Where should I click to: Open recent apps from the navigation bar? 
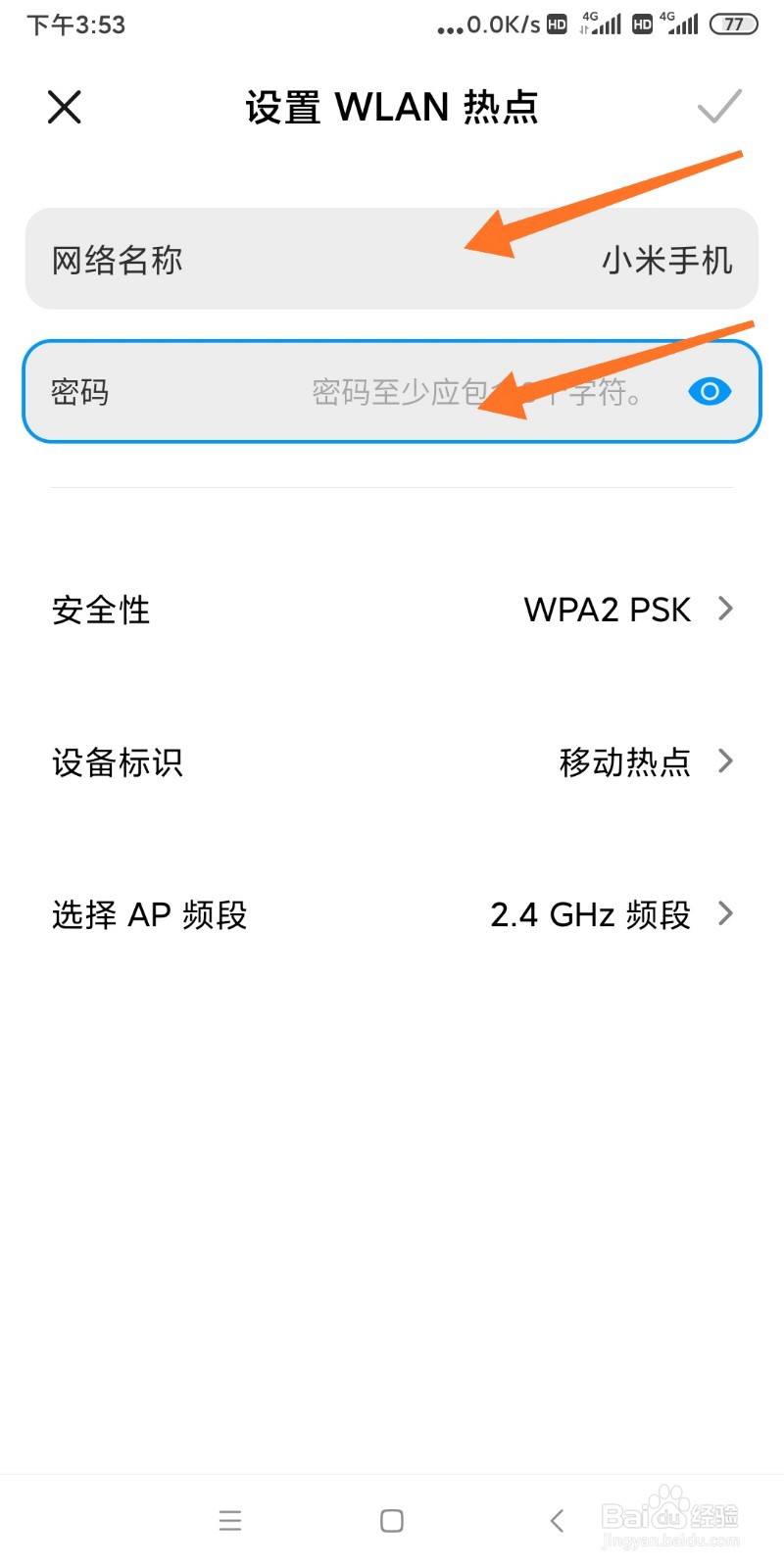(x=230, y=1520)
